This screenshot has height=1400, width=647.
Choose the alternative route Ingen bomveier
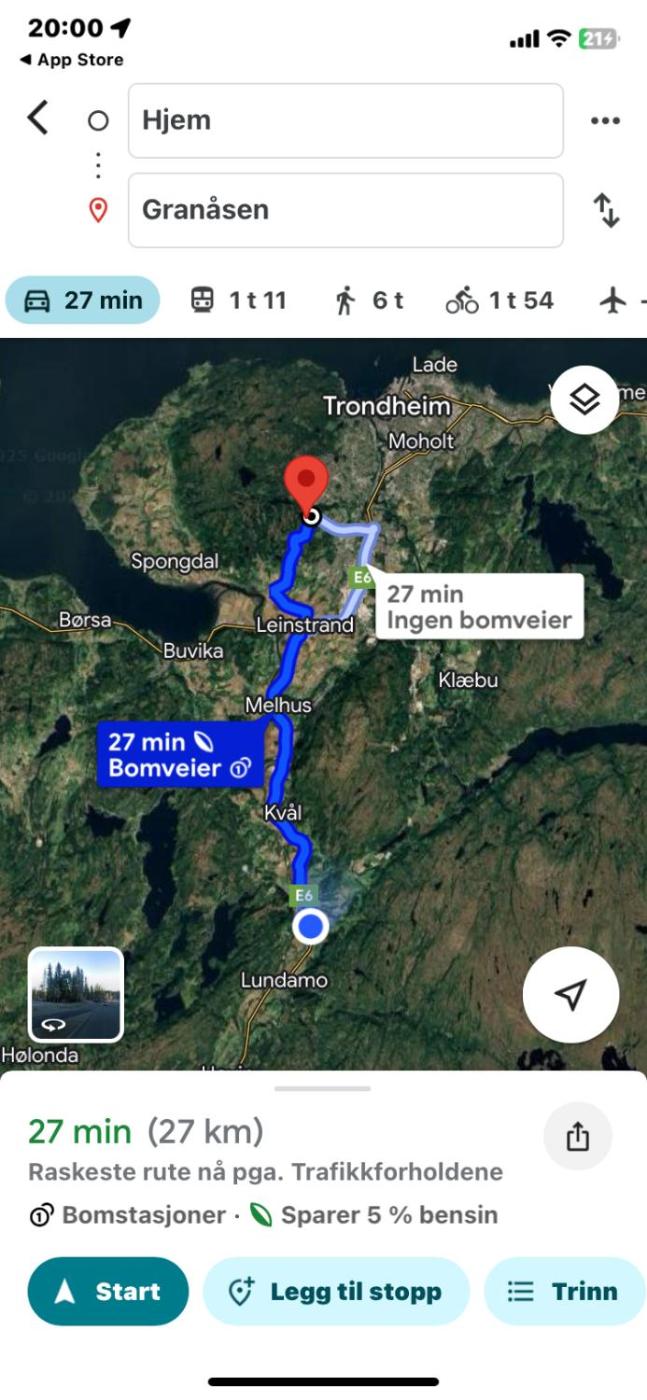(479, 607)
